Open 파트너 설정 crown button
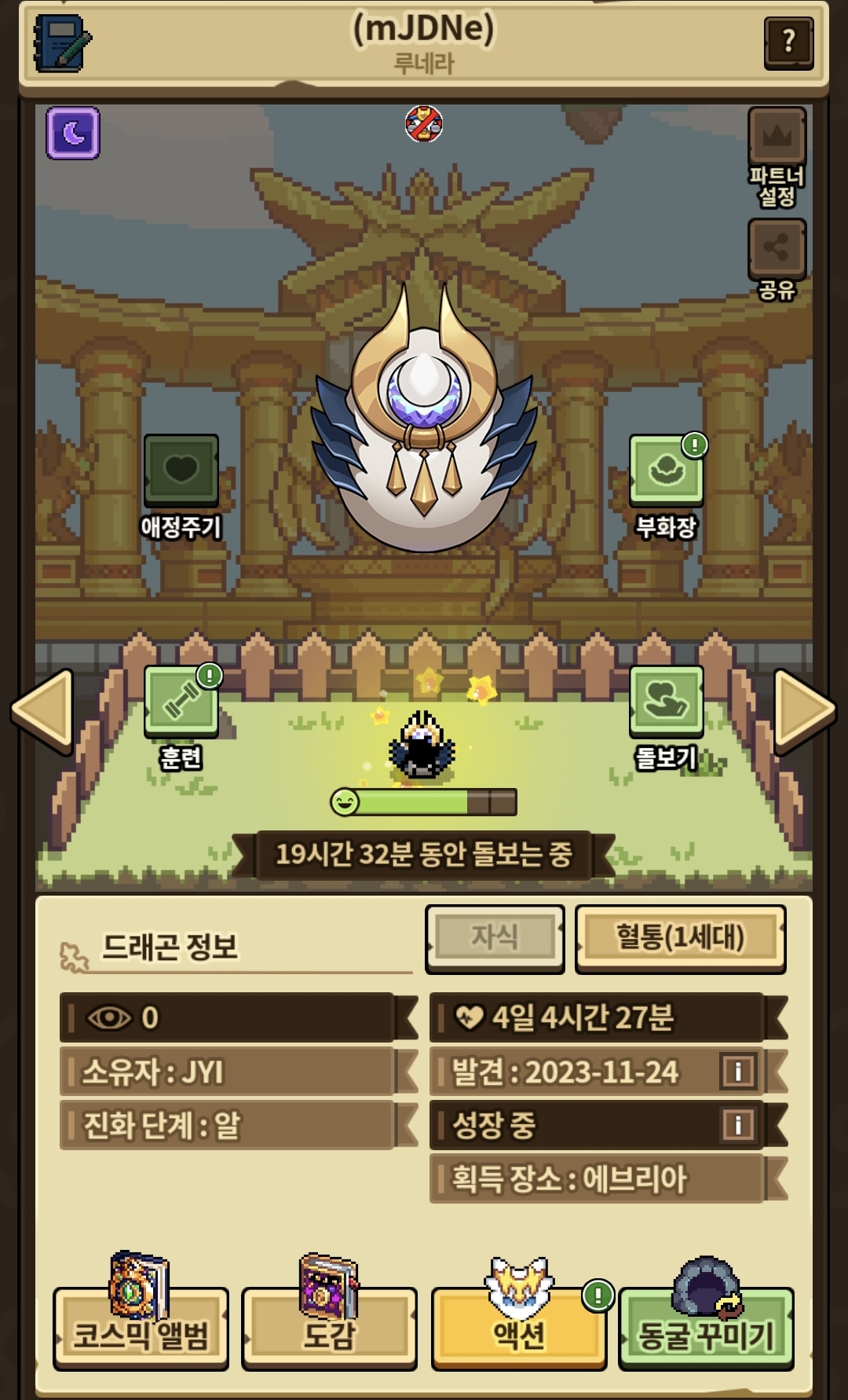The image size is (848, 1400). point(777,157)
